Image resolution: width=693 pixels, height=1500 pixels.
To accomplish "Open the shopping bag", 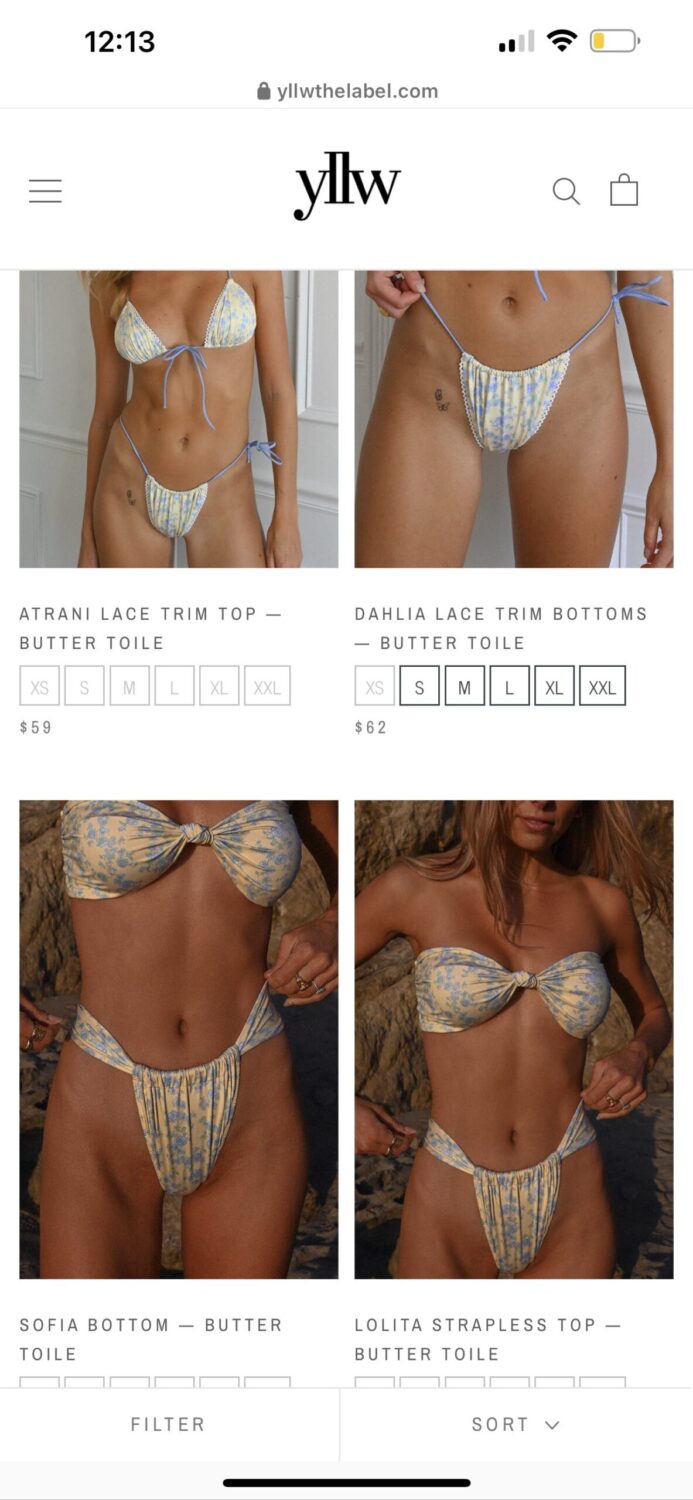I will coord(624,190).
